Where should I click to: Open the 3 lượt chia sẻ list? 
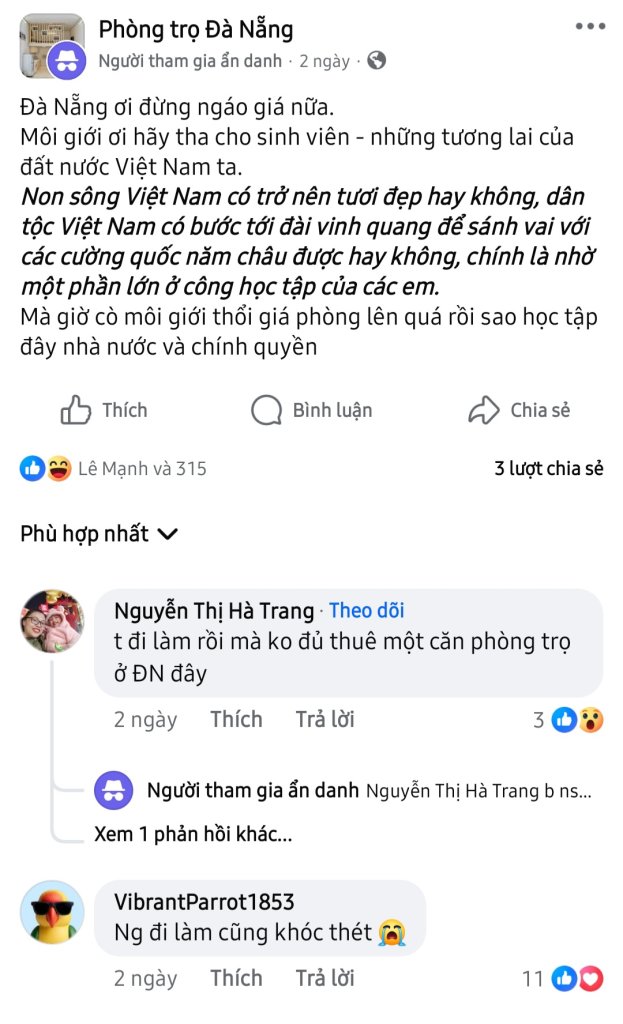click(549, 468)
